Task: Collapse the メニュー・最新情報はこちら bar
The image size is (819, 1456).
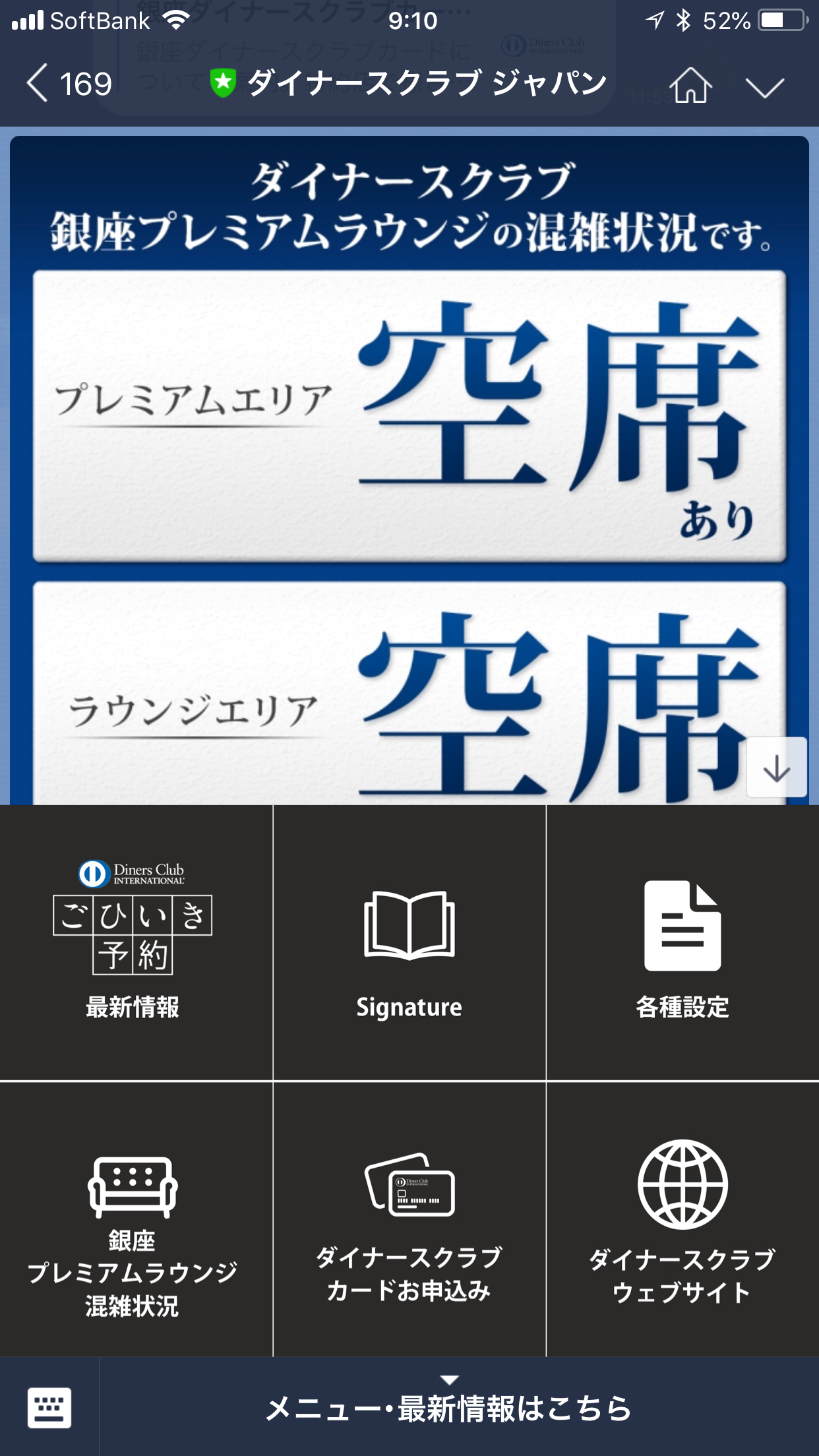Action: click(450, 1407)
